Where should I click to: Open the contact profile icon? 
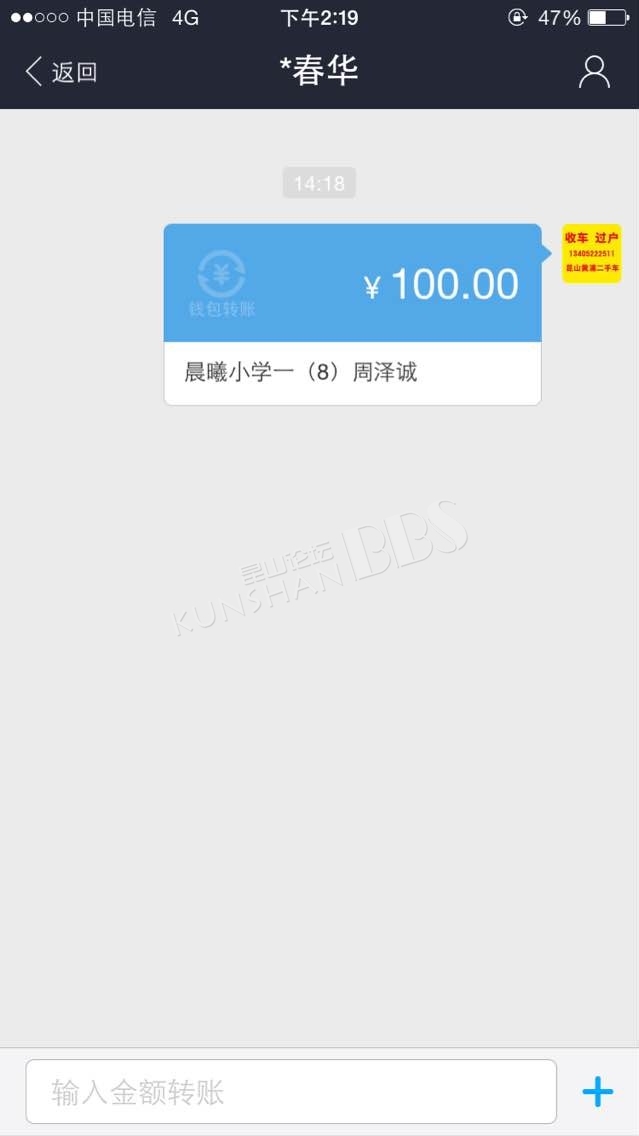[x=594, y=72]
